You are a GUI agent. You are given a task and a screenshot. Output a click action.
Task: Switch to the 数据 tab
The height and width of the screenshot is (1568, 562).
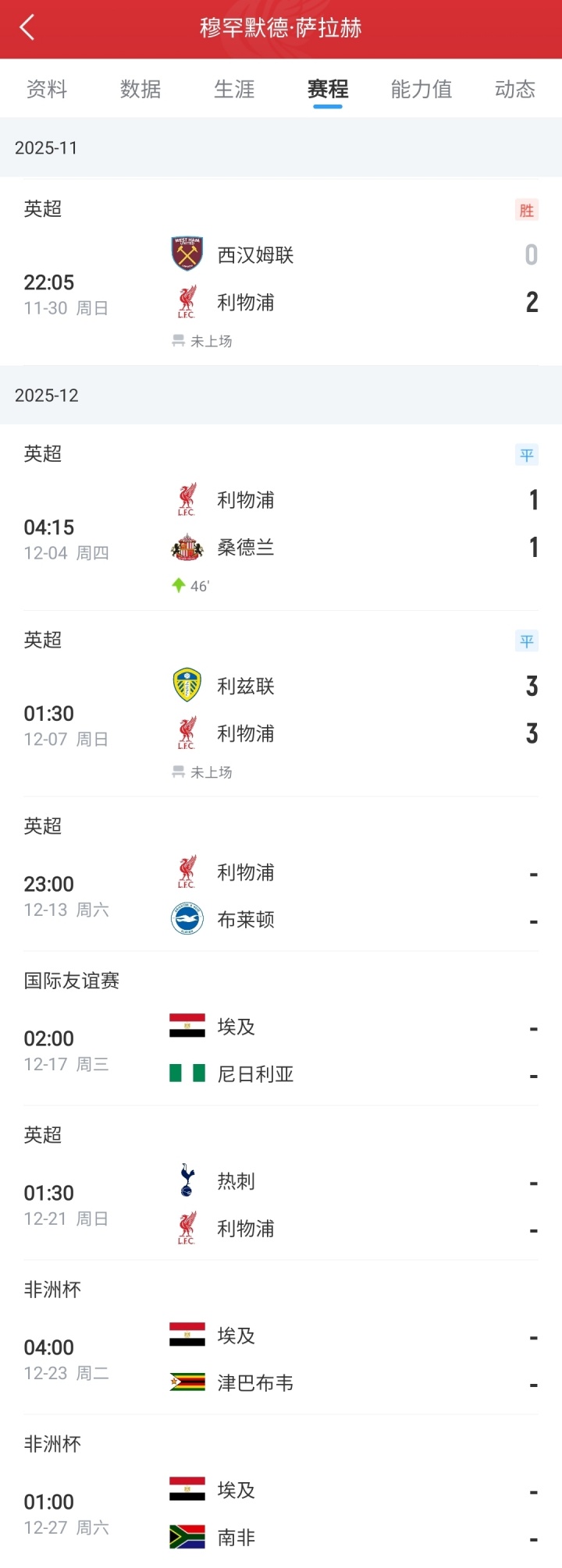(x=140, y=89)
